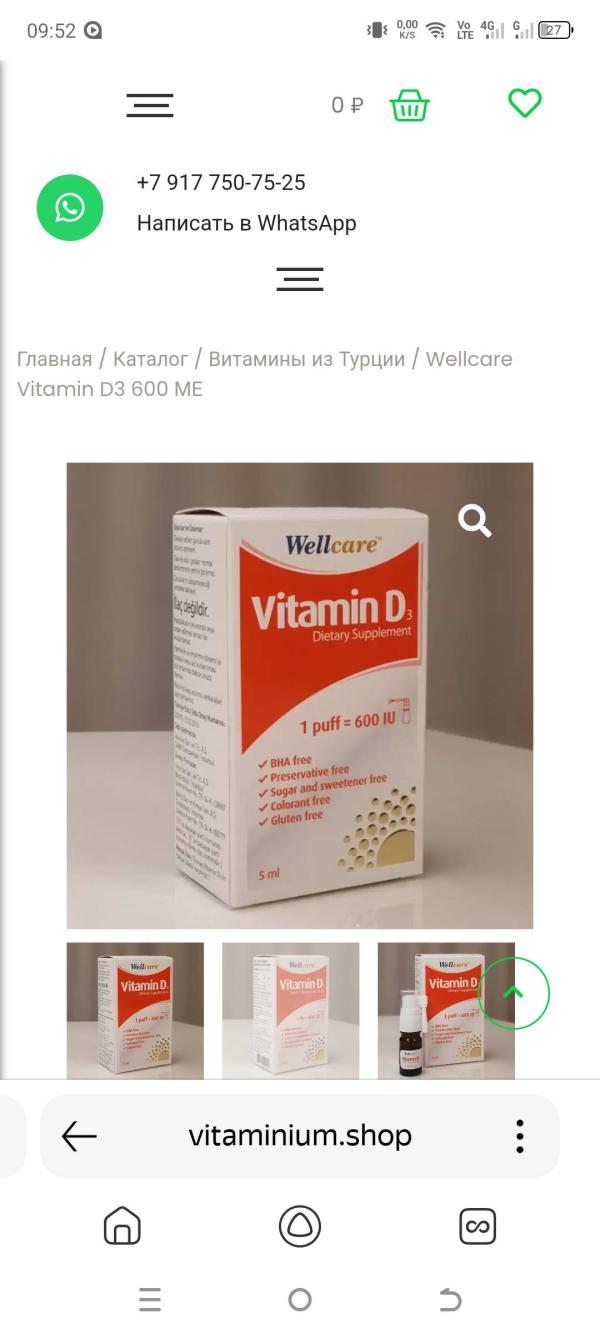Open the browser tabs switcher
This screenshot has width=600, height=1332.
(477, 1226)
